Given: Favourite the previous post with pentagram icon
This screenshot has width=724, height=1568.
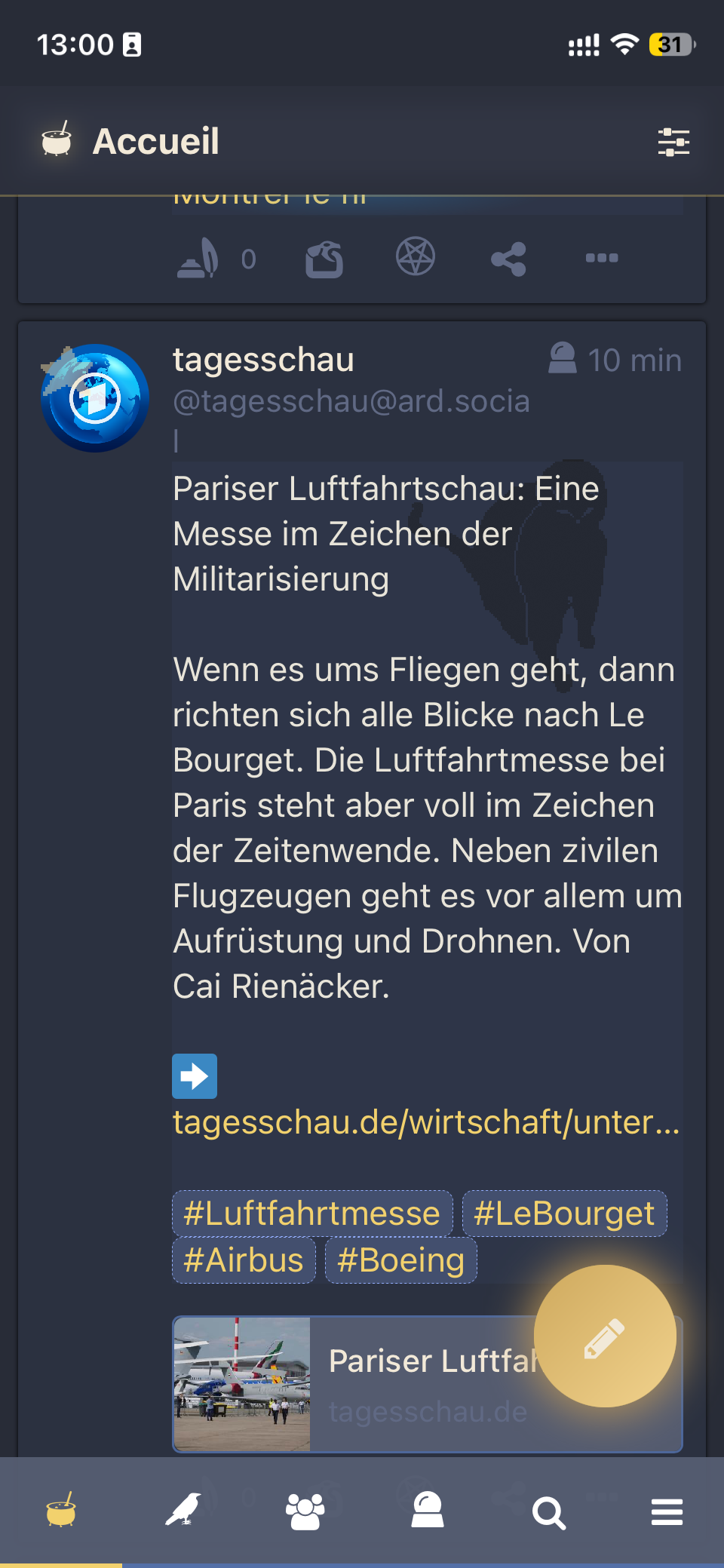Looking at the screenshot, I should coord(416,256).
